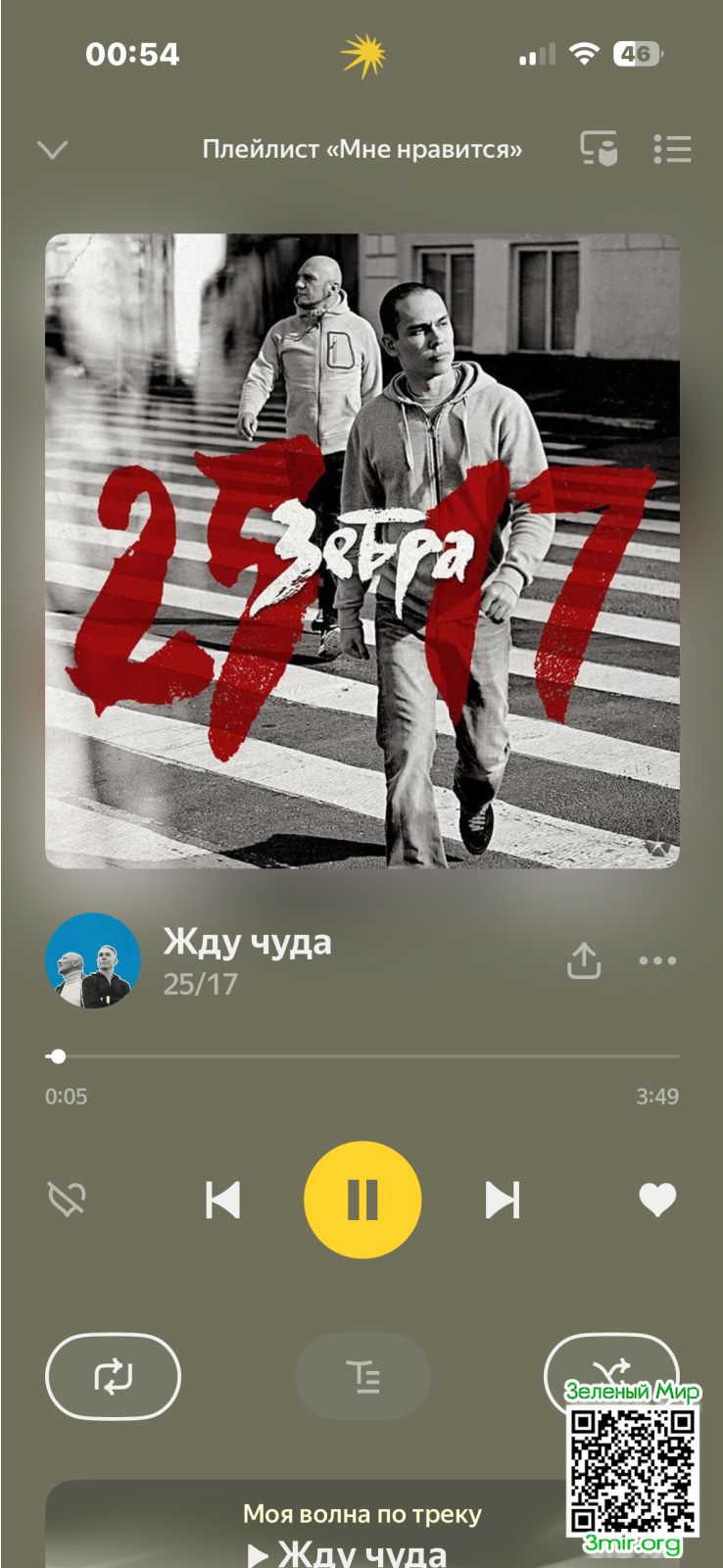723x1568 pixels.
Task: Remove the like with the heart icon
Action: pos(656,1199)
